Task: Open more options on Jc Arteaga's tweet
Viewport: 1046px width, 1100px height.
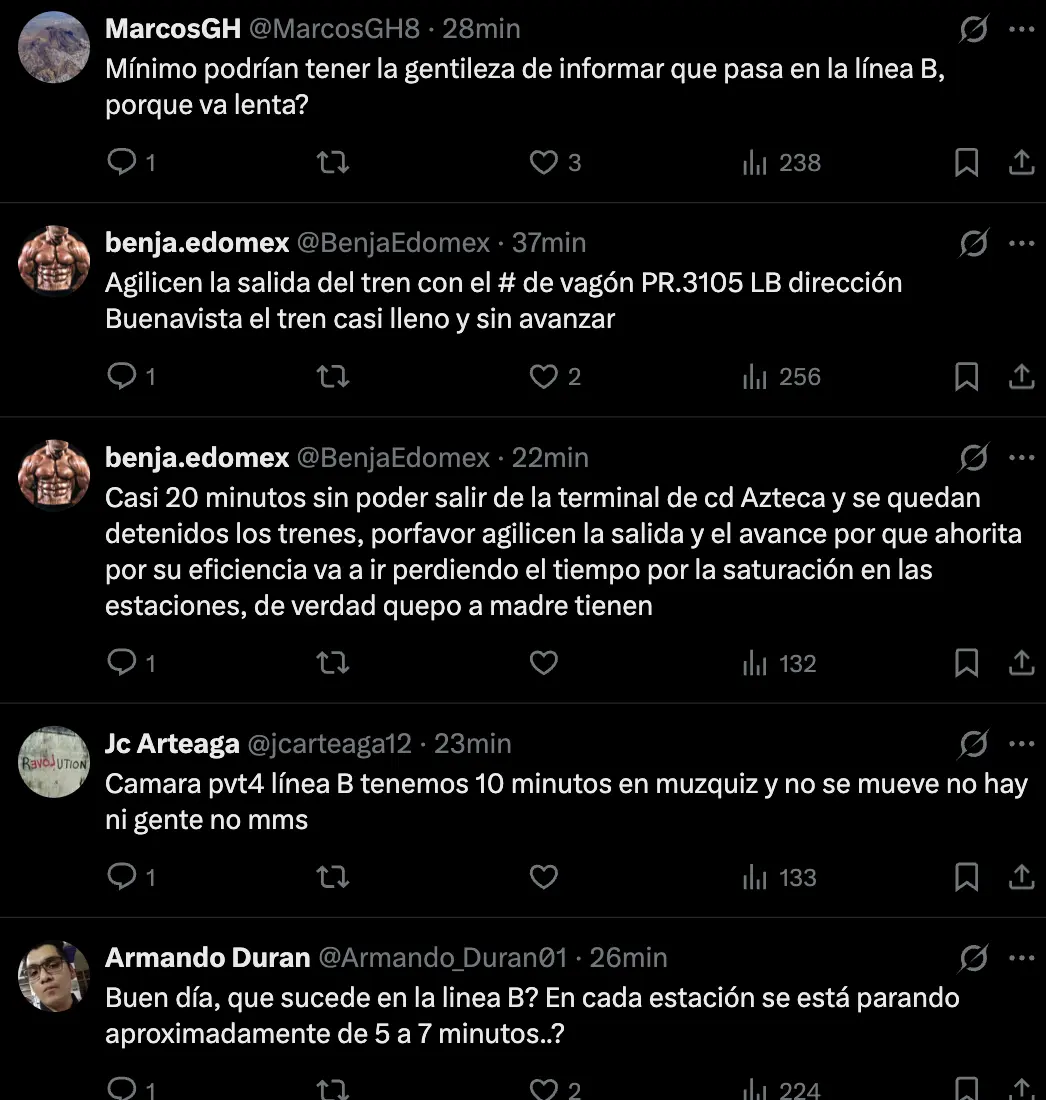Action: point(1021,743)
